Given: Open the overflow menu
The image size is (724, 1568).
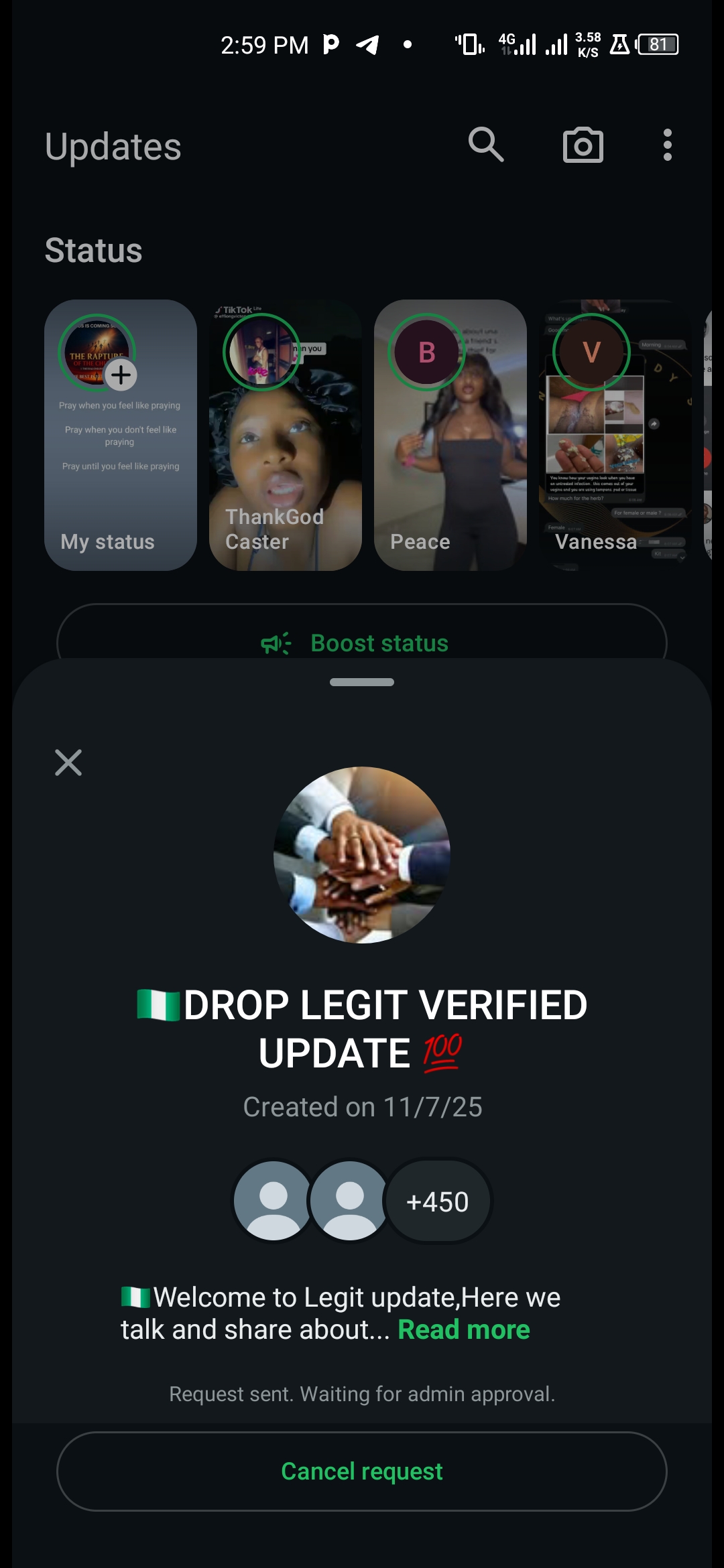Looking at the screenshot, I should (x=667, y=145).
